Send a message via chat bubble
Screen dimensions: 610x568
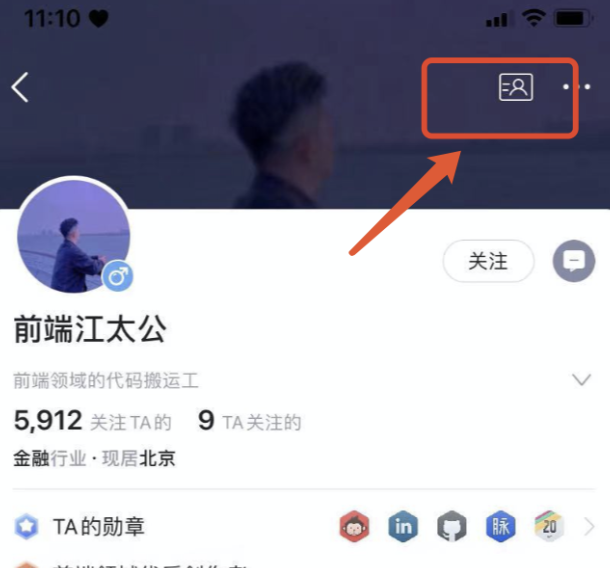pos(574,262)
